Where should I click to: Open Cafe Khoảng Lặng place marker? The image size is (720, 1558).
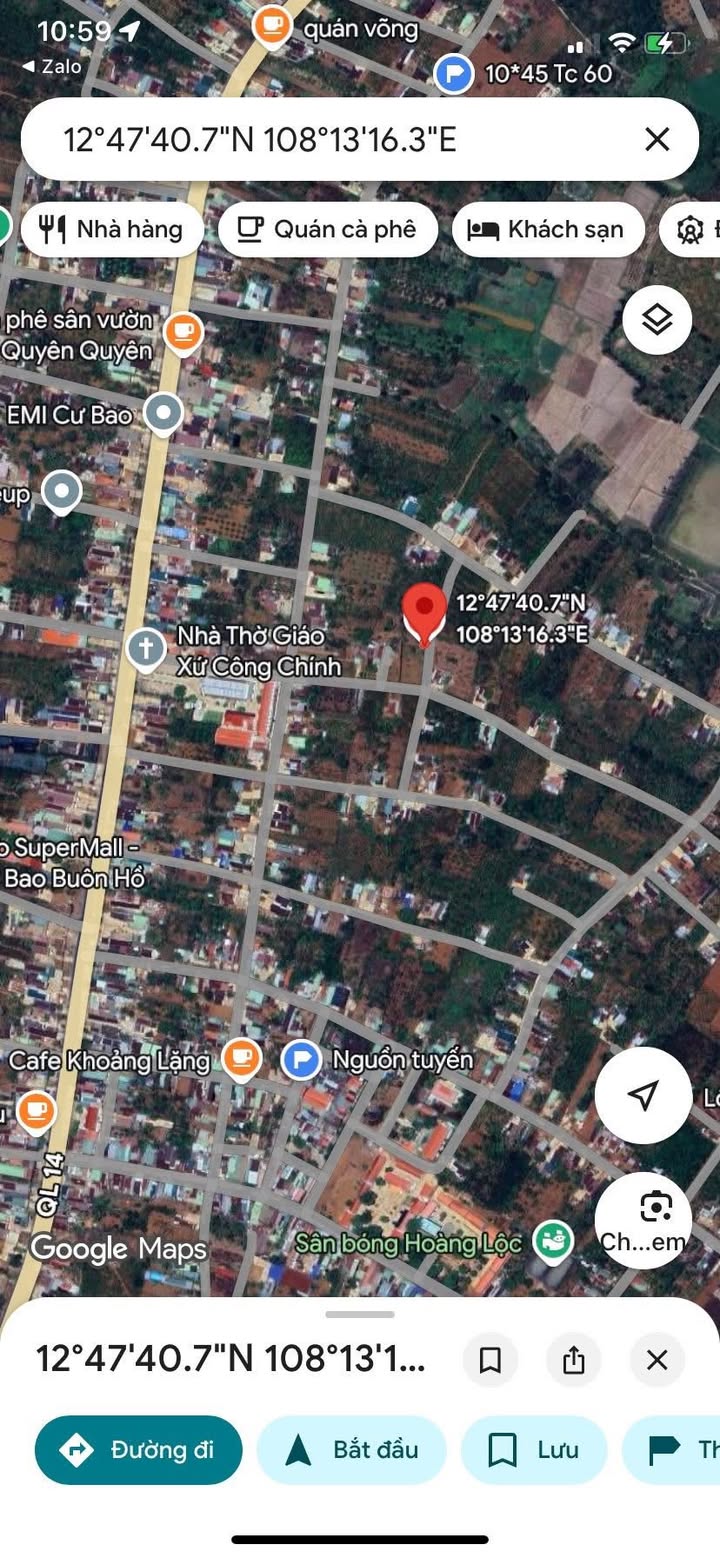click(x=241, y=1060)
